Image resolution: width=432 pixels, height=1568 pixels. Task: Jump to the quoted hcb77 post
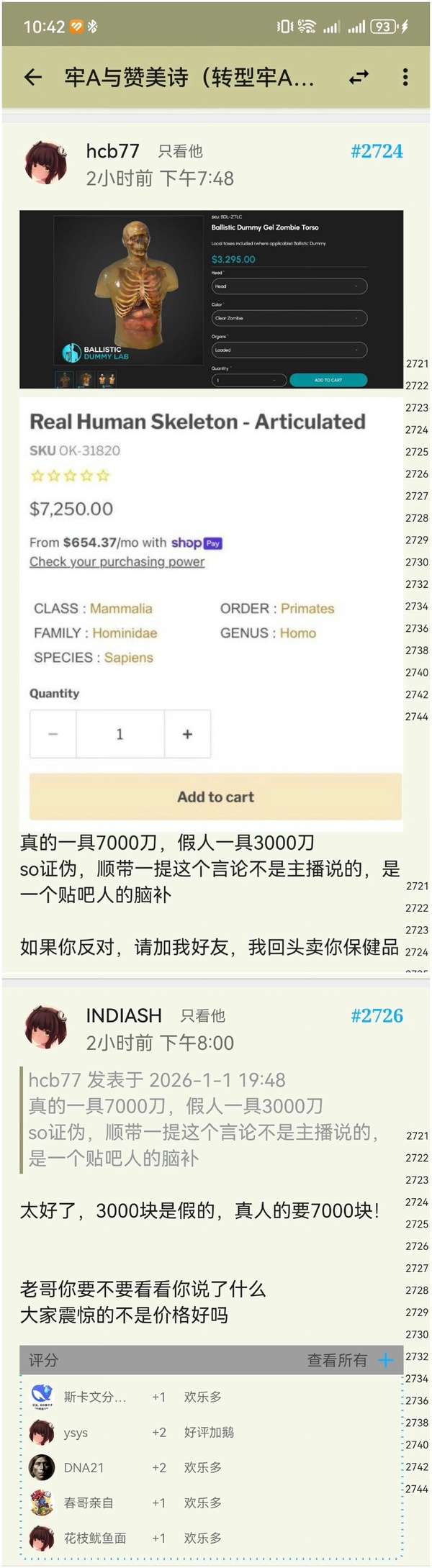tap(202, 1118)
